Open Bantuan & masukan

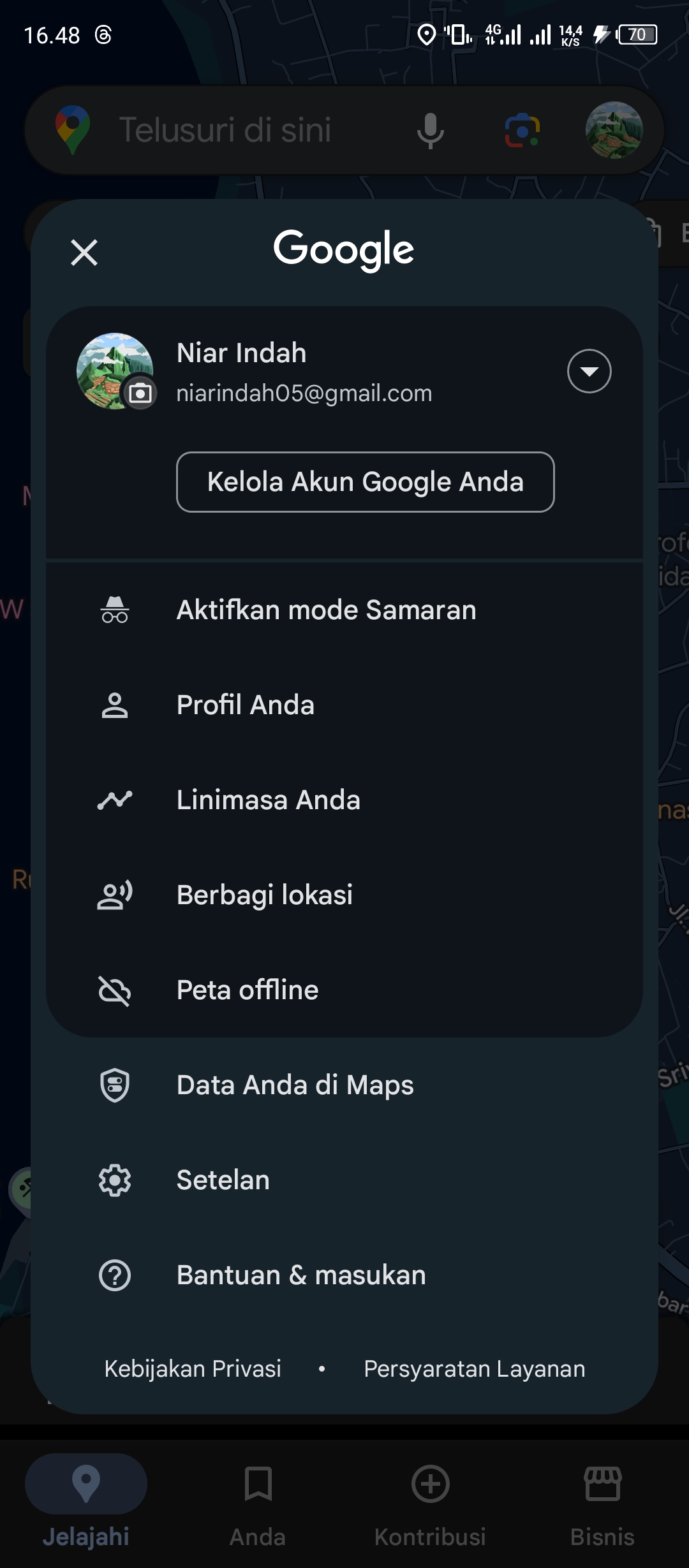[344, 1275]
